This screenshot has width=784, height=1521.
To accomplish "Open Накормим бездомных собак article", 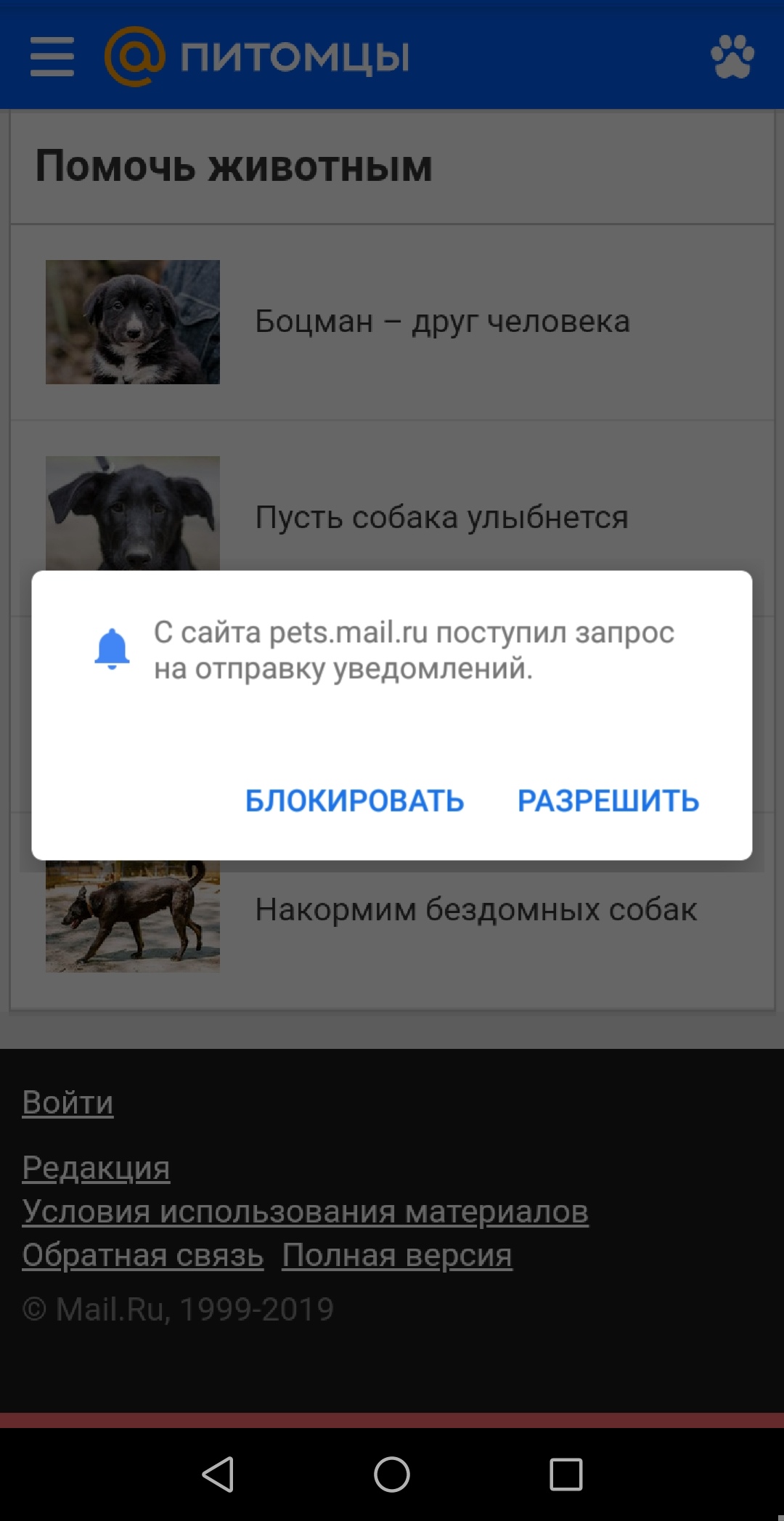I will pyautogui.click(x=475, y=909).
